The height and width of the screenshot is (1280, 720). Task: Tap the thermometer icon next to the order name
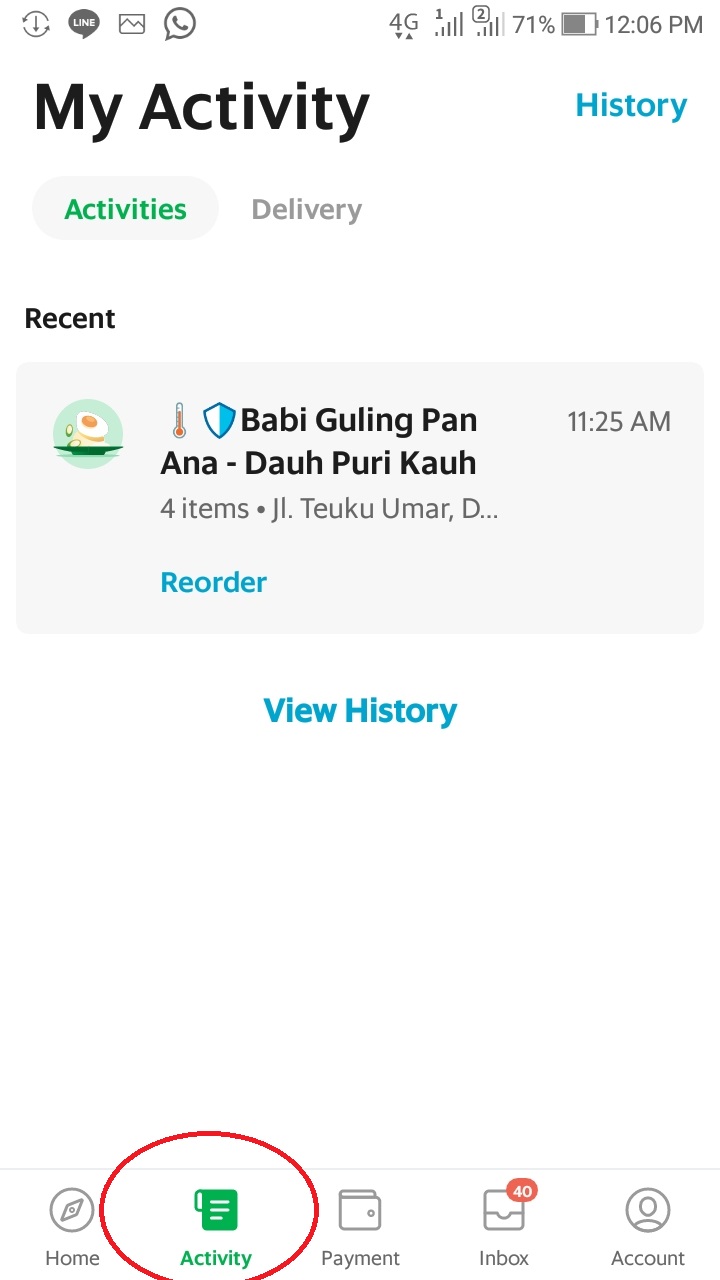(x=178, y=419)
